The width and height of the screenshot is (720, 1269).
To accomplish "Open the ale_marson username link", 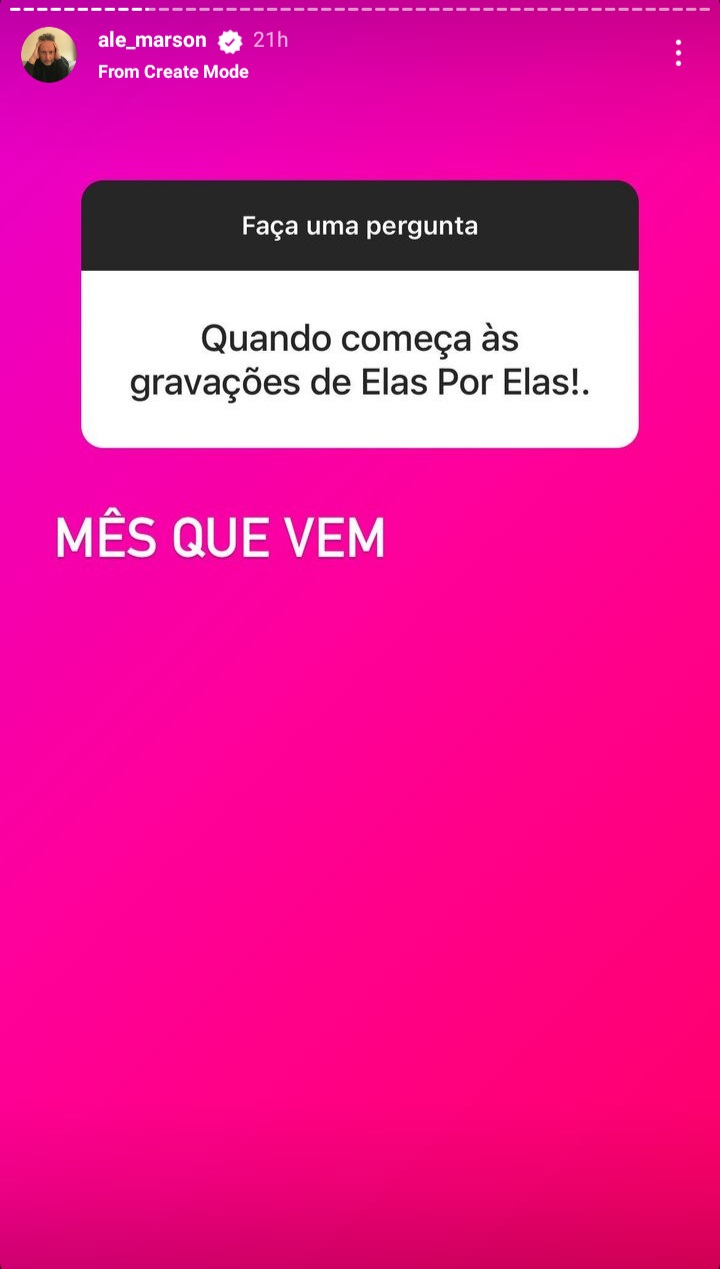I will click(152, 40).
